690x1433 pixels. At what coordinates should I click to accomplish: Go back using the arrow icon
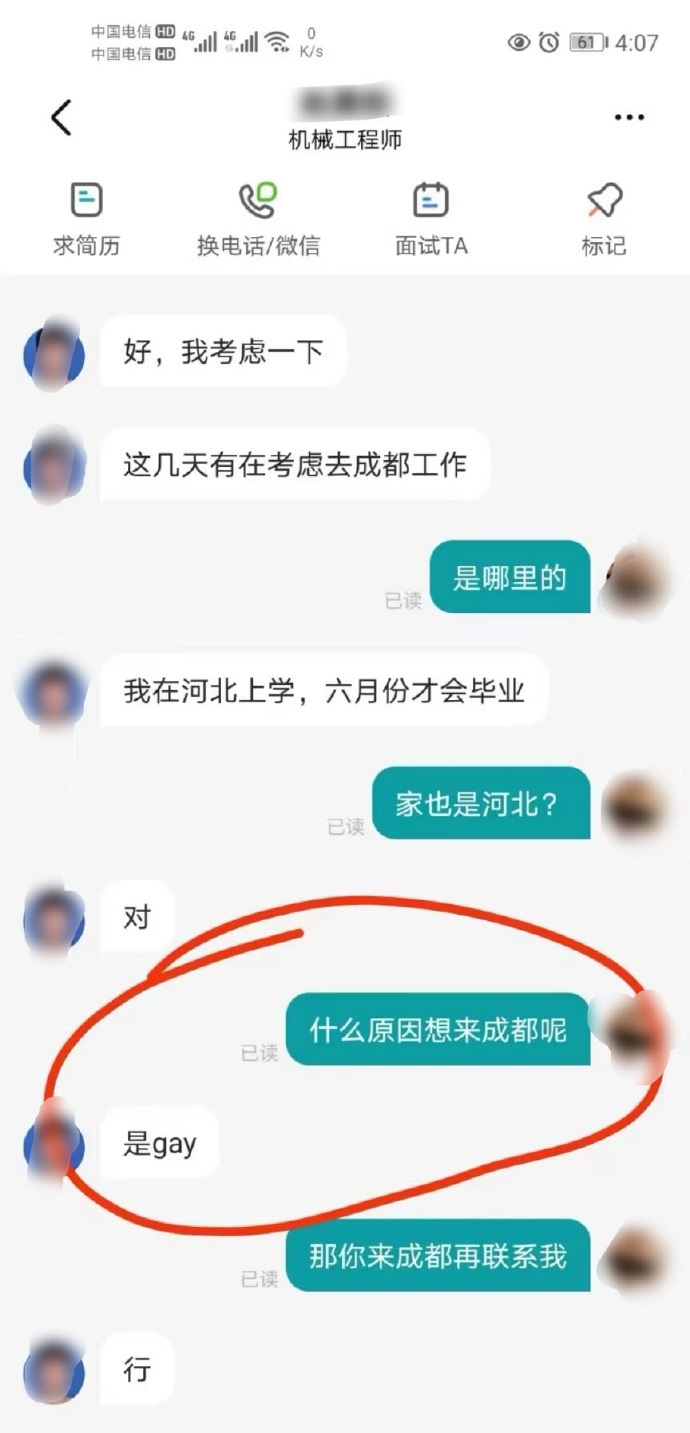coord(62,118)
